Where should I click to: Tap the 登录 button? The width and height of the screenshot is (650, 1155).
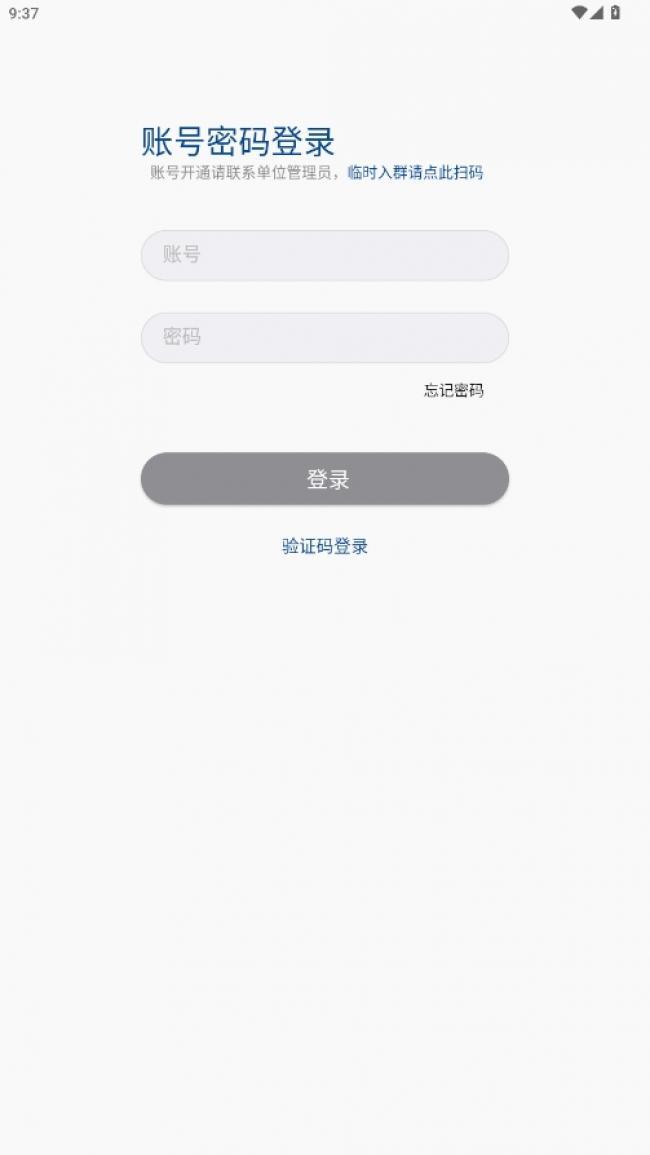coord(324,479)
